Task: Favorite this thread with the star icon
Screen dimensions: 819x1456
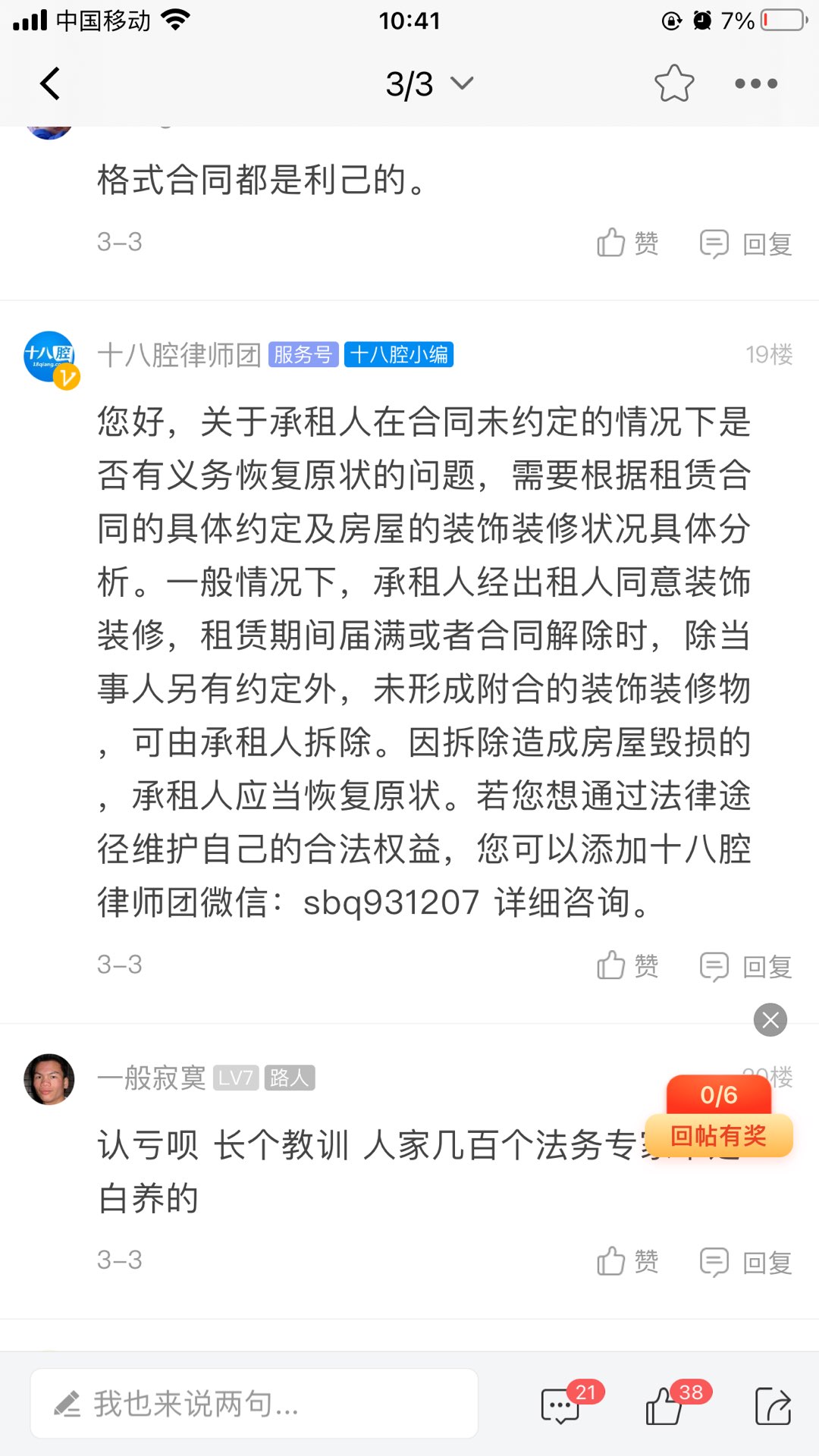Action: coord(673,83)
